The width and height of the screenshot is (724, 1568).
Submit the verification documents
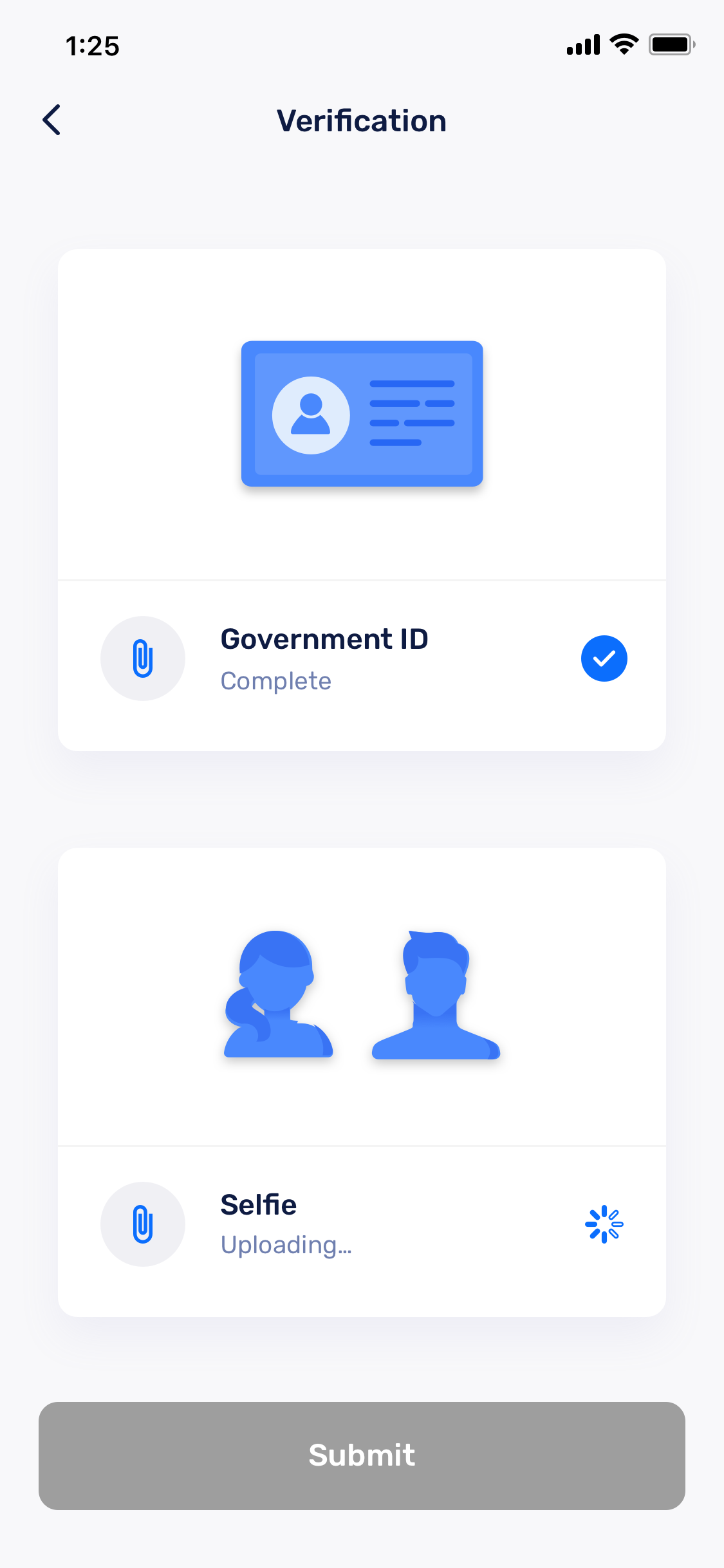point(362,1455)
